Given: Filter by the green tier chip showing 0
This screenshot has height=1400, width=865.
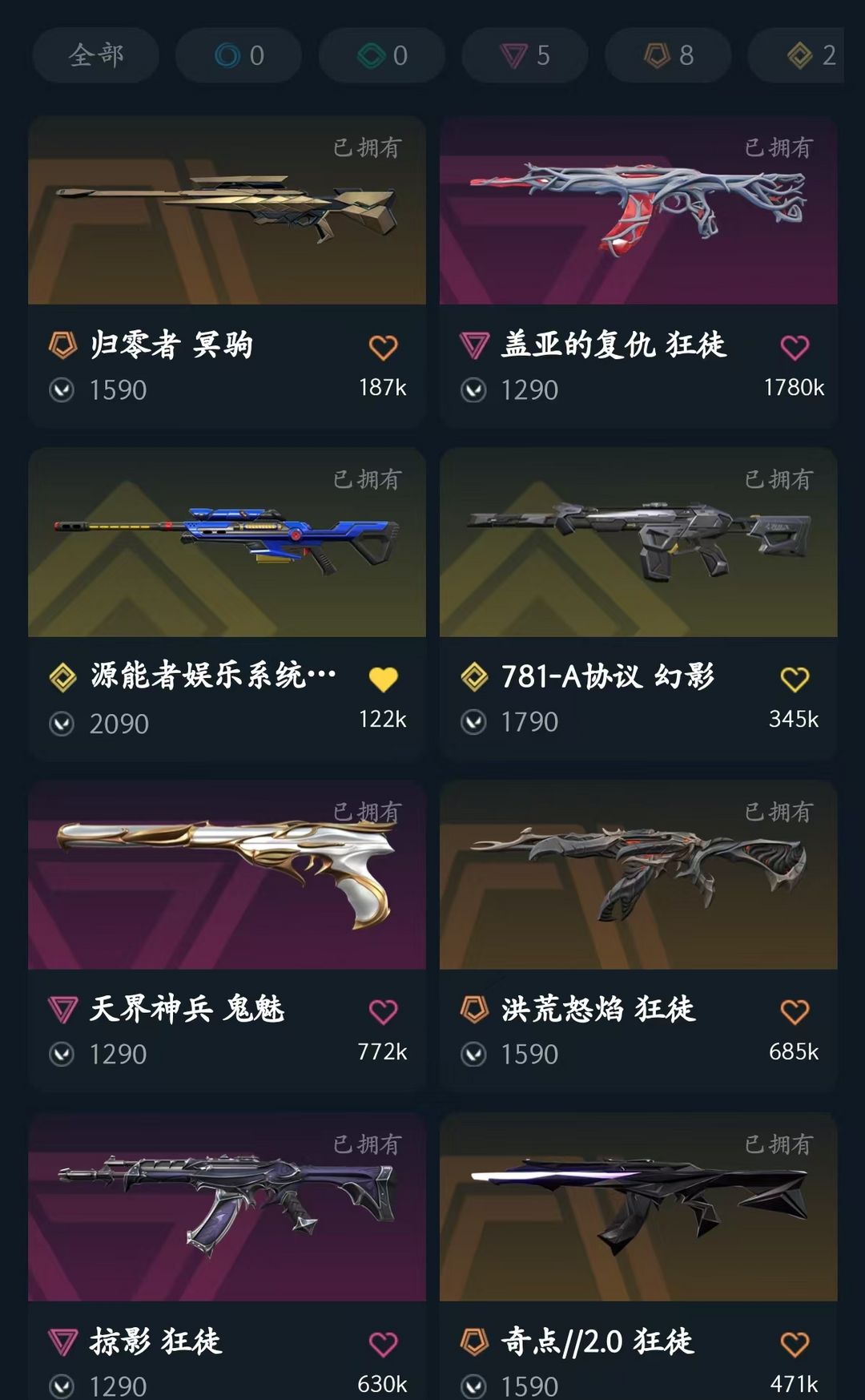Looking at the screenshot, I should point(382,55).
